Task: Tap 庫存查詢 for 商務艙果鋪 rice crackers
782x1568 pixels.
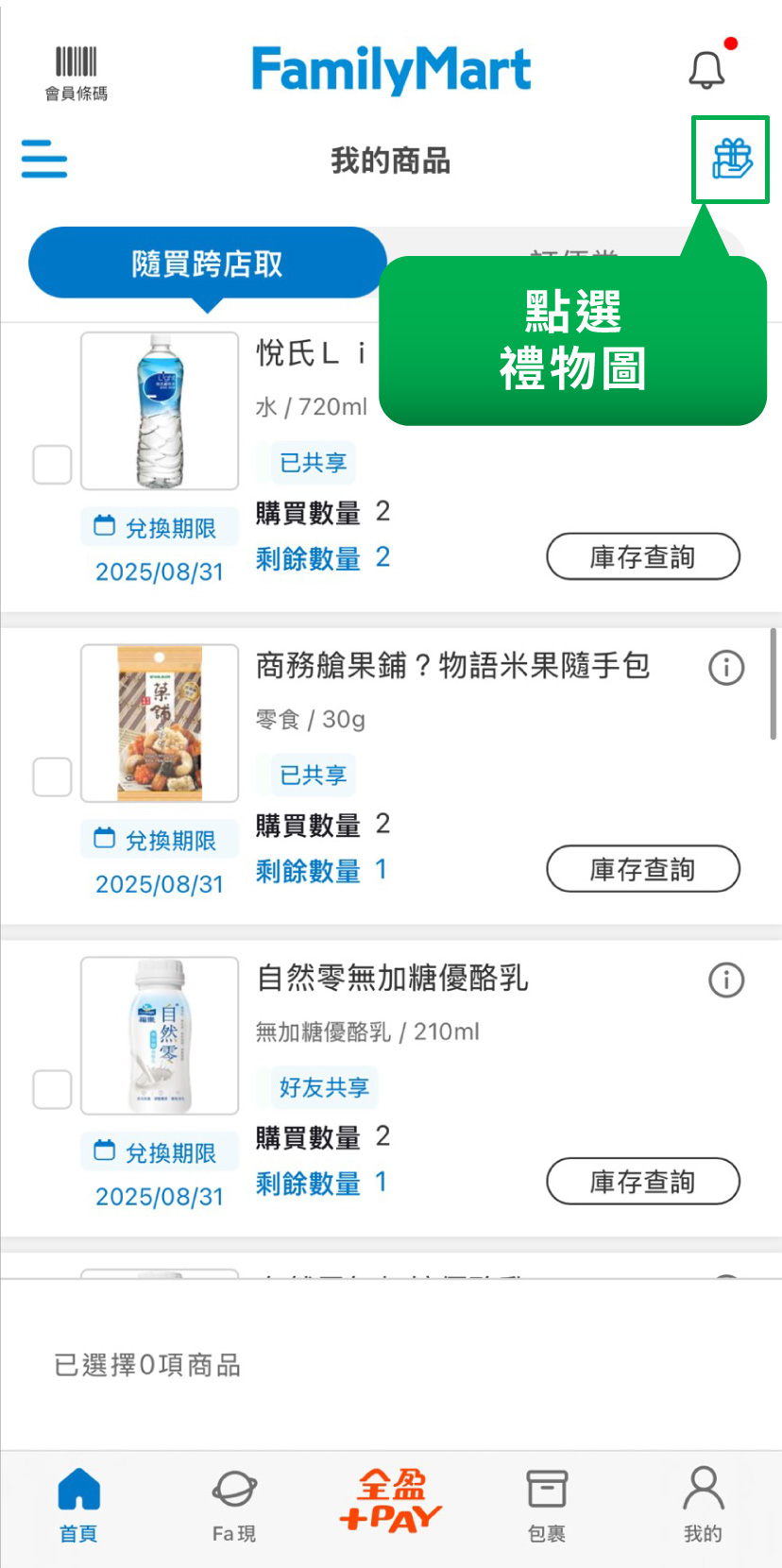Action: pos(642,869)
